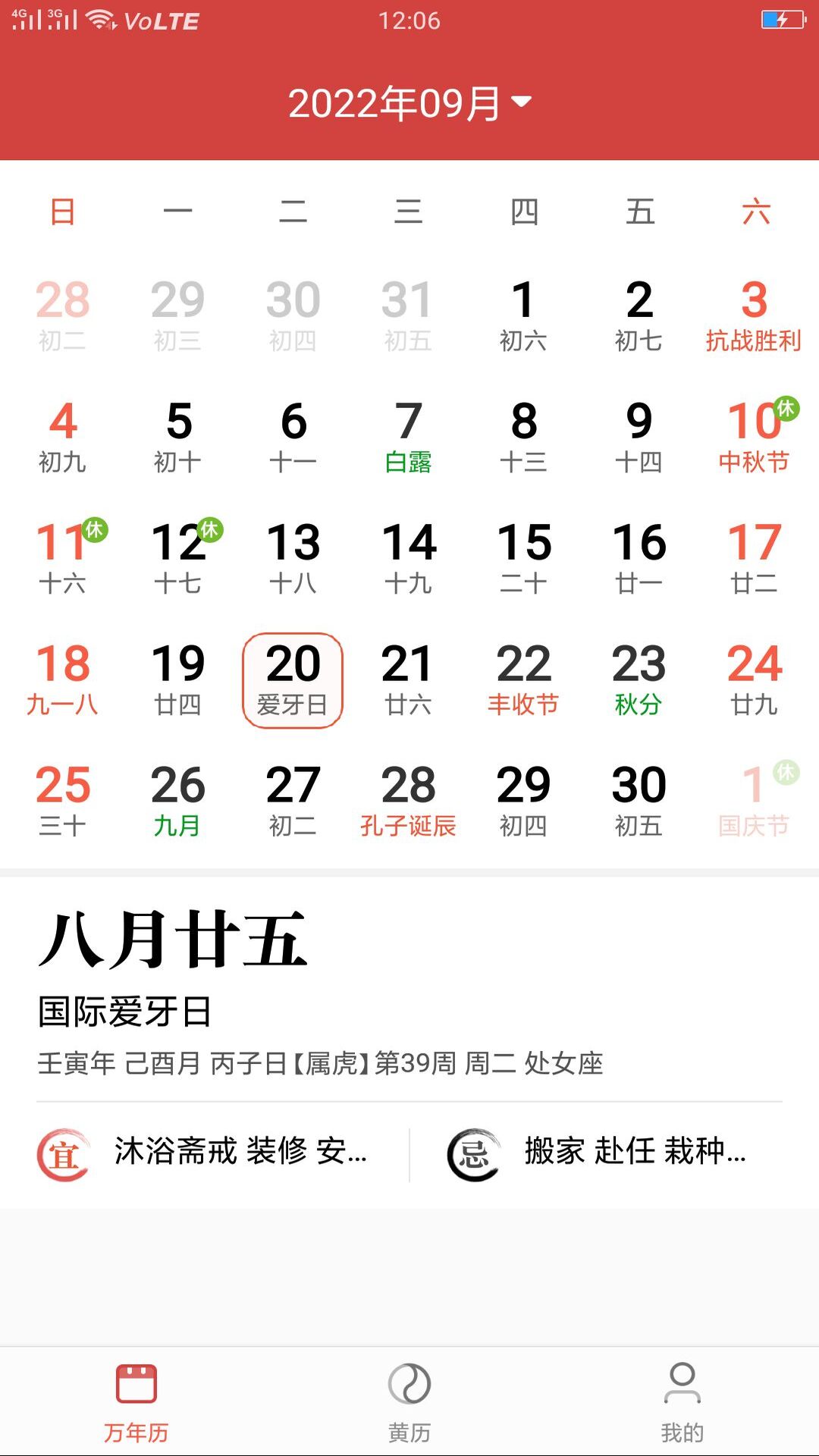Image resolution: width=819 pixels, height=1456 pixels.
Task: Select September 18 九一八 date
Action: [x=62, y=680]
